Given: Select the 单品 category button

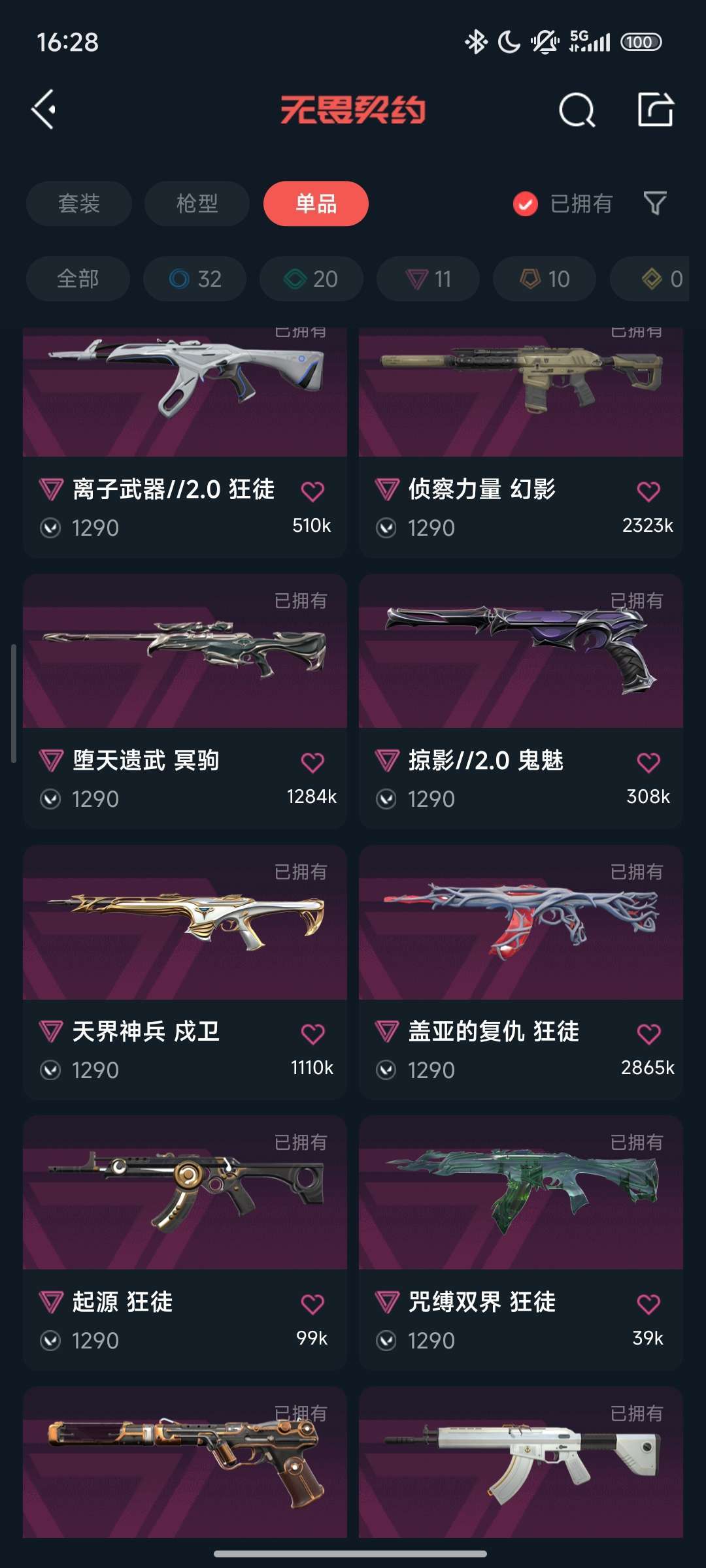Looking at the screenshot, I should tap(314, 204).
